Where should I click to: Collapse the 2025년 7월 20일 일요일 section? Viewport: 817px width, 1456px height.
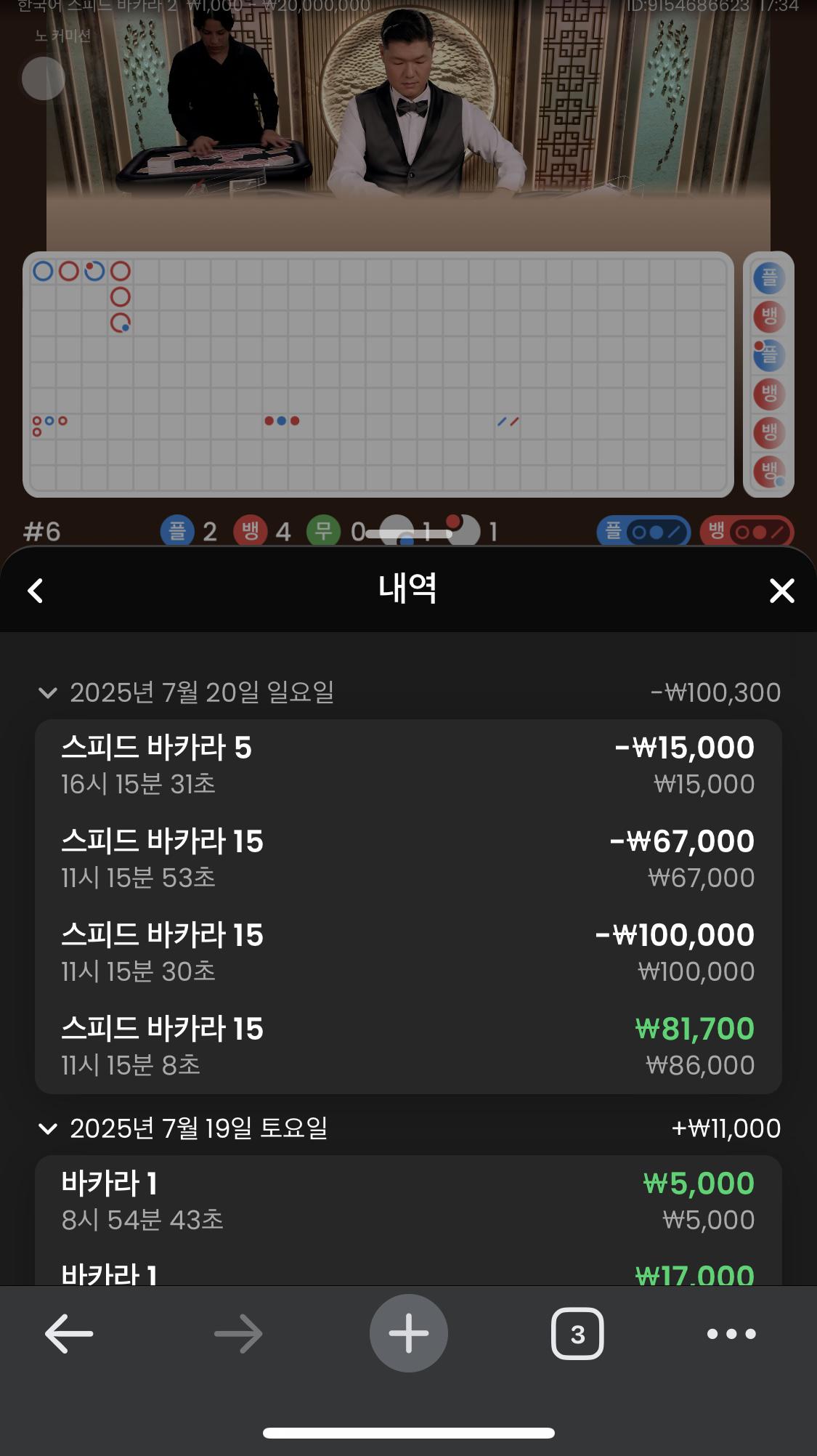point(48,692)
